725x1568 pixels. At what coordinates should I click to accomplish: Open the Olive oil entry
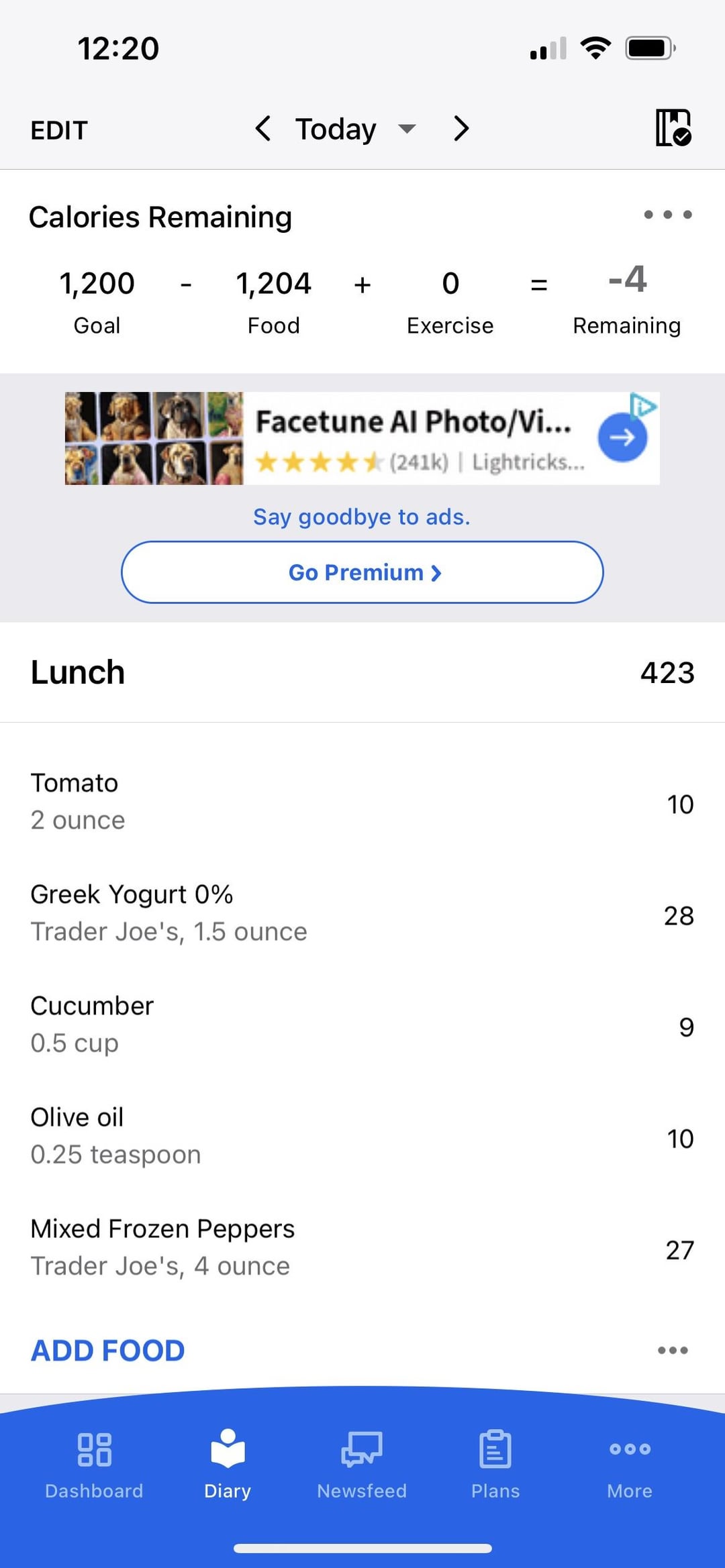tap(362, 1136)
